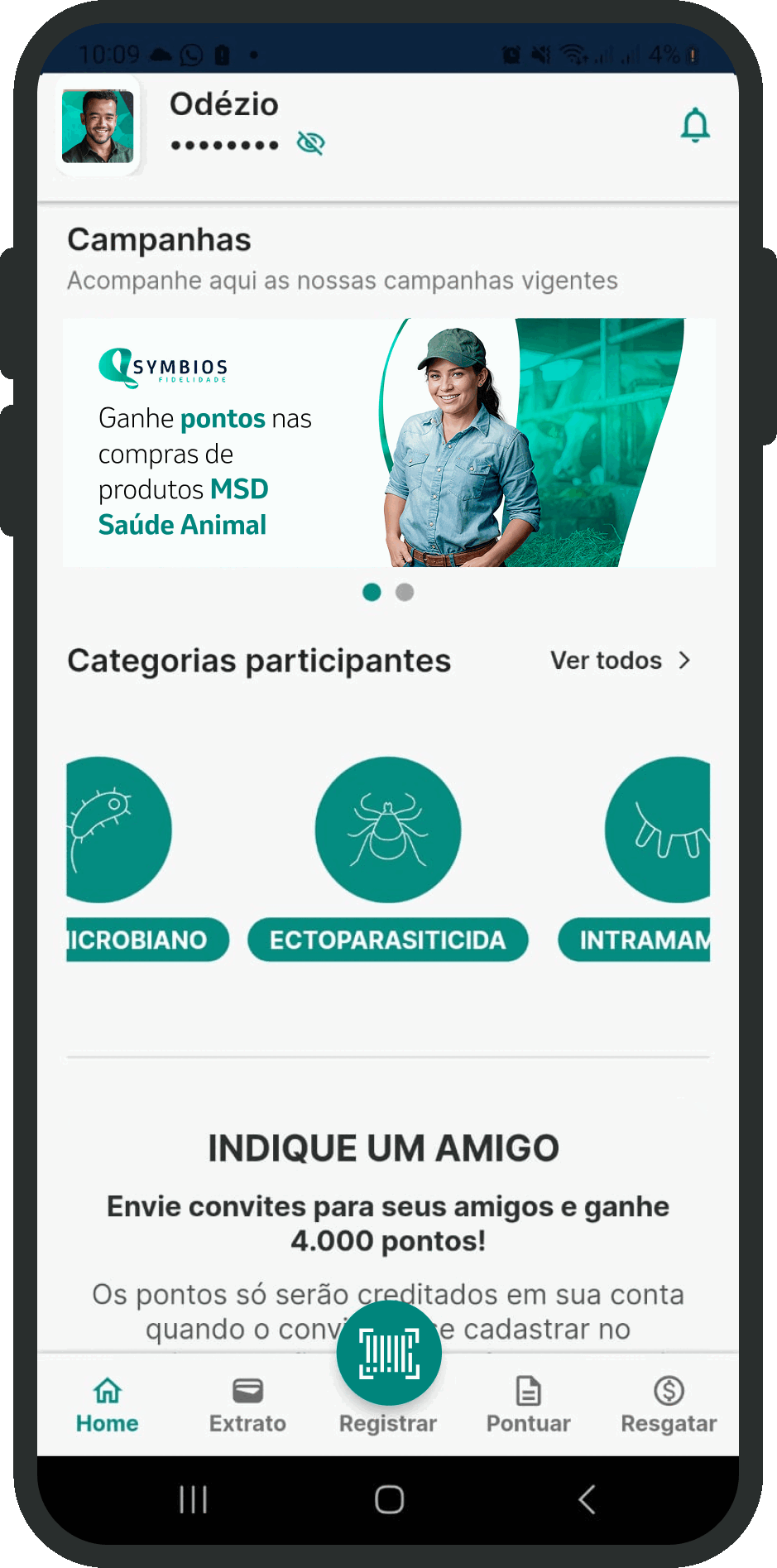
Task: Open the Home tab icon
Action: pos(107,1390)
